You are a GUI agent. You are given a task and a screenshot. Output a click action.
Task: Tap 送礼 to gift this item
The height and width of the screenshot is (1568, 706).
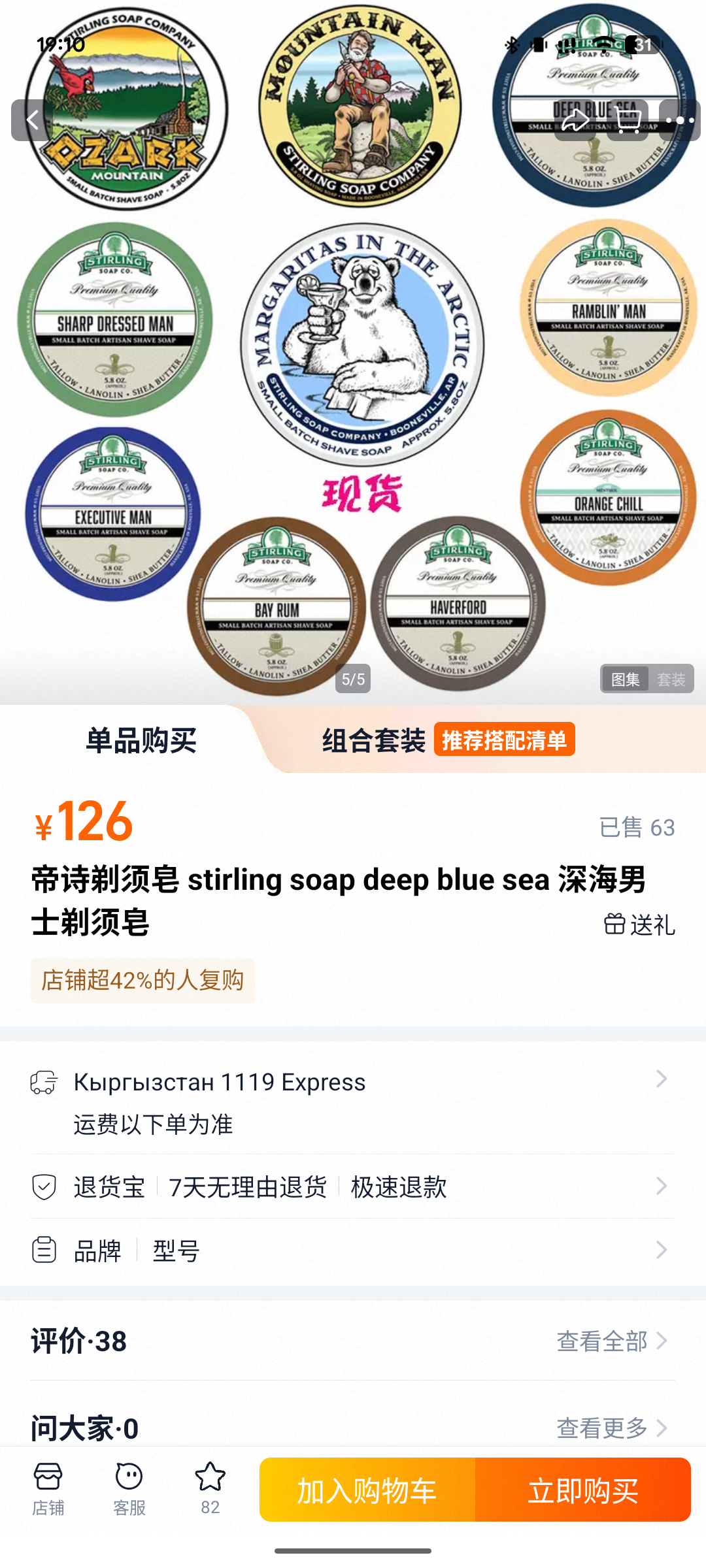(x=639, y=924)
